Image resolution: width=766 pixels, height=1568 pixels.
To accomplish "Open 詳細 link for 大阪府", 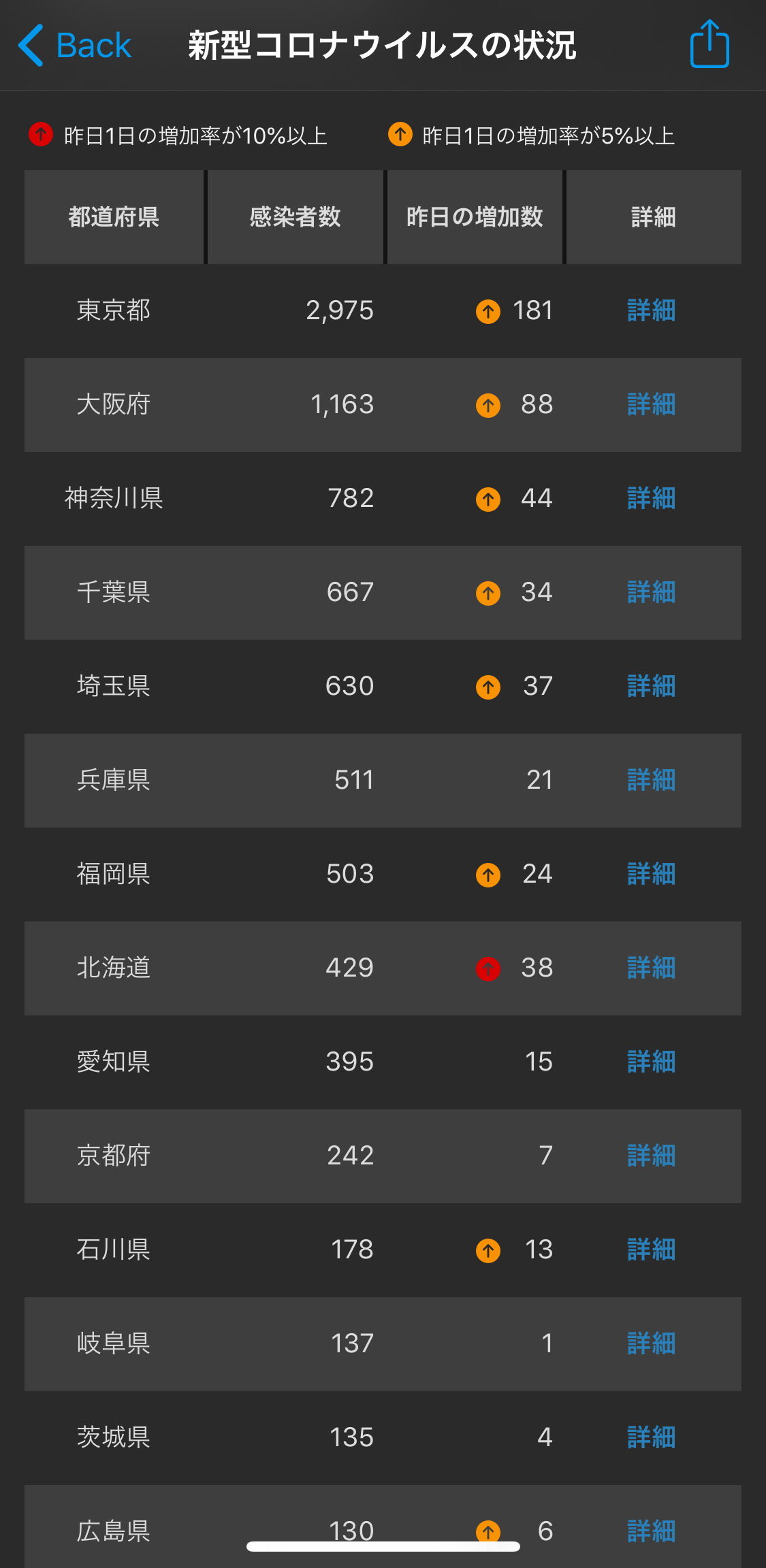I will click(652, 405).
